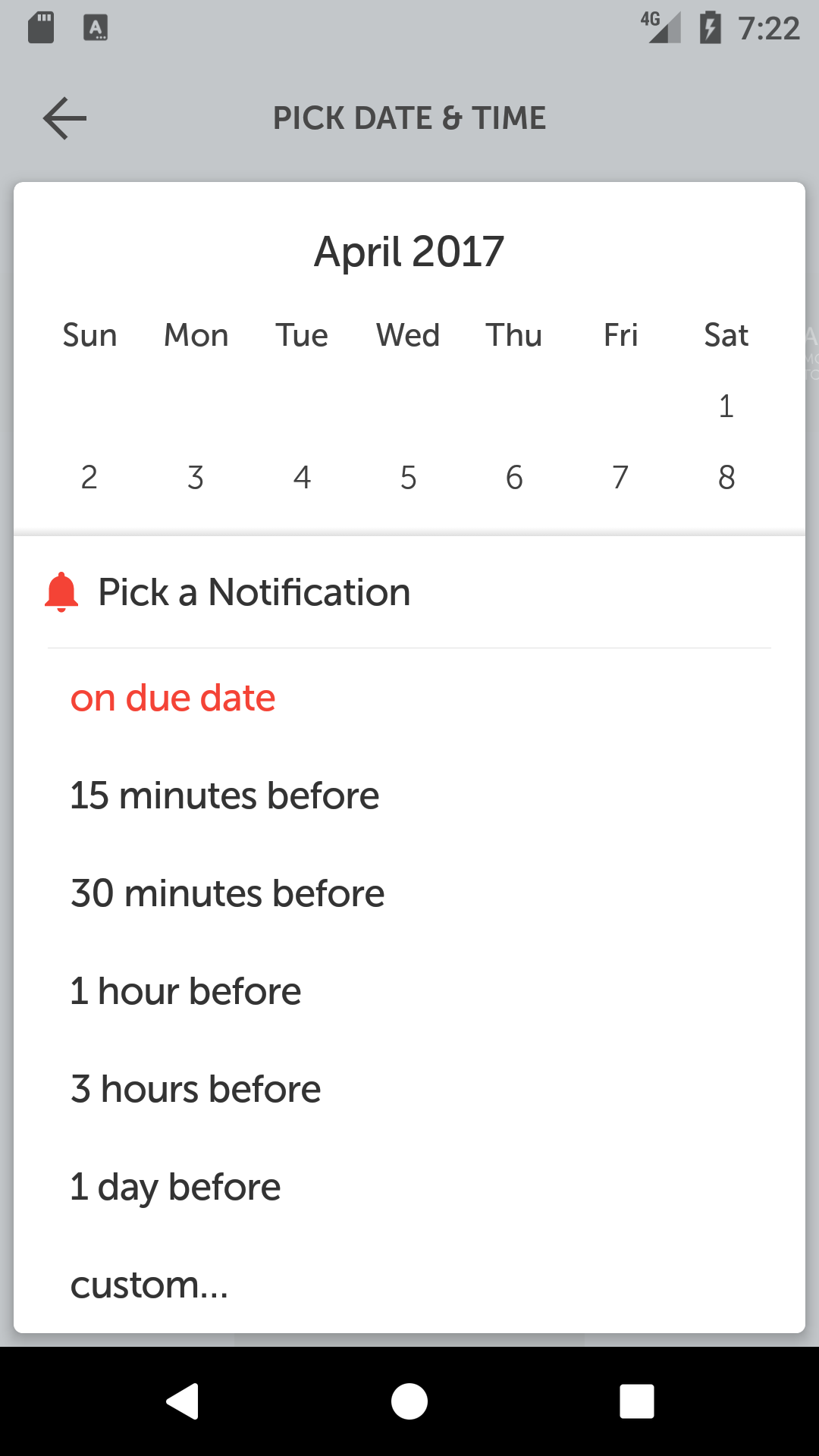Click the back arrow to exit date picker
819x1456 pixels.
pyautogui.click(x=64, y=118)
